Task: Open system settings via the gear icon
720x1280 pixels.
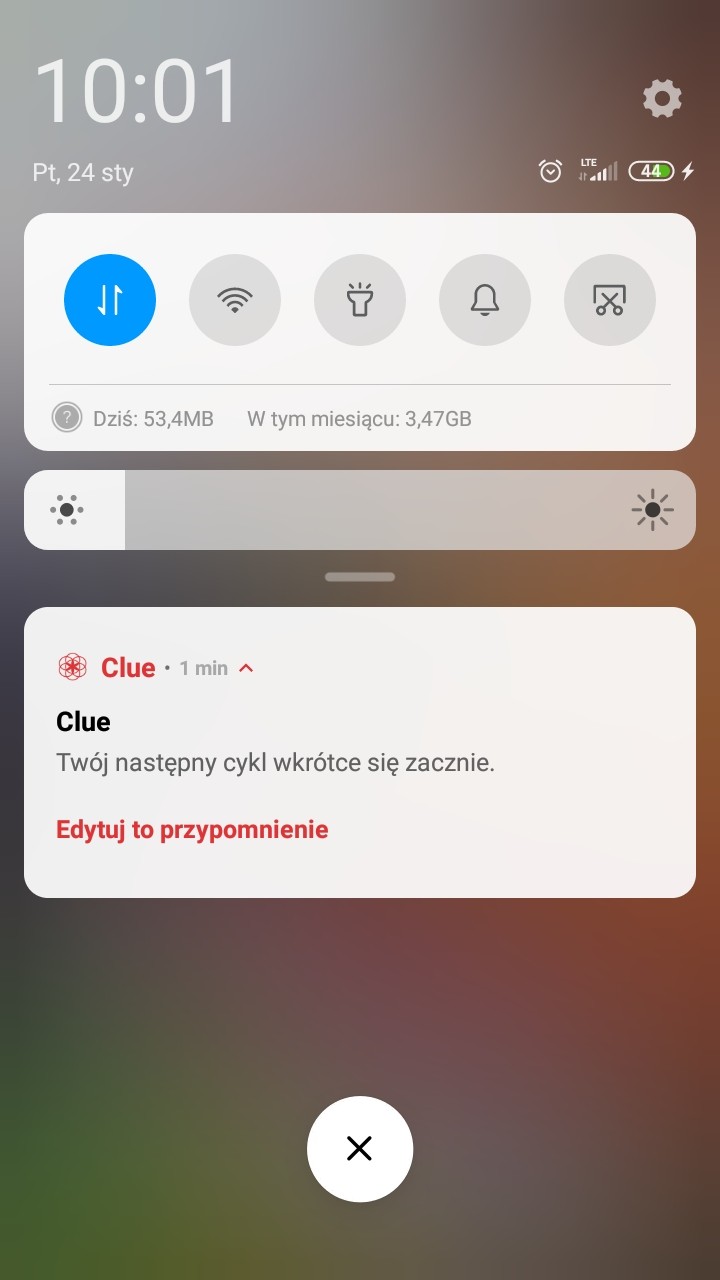Action: point(662,98)
